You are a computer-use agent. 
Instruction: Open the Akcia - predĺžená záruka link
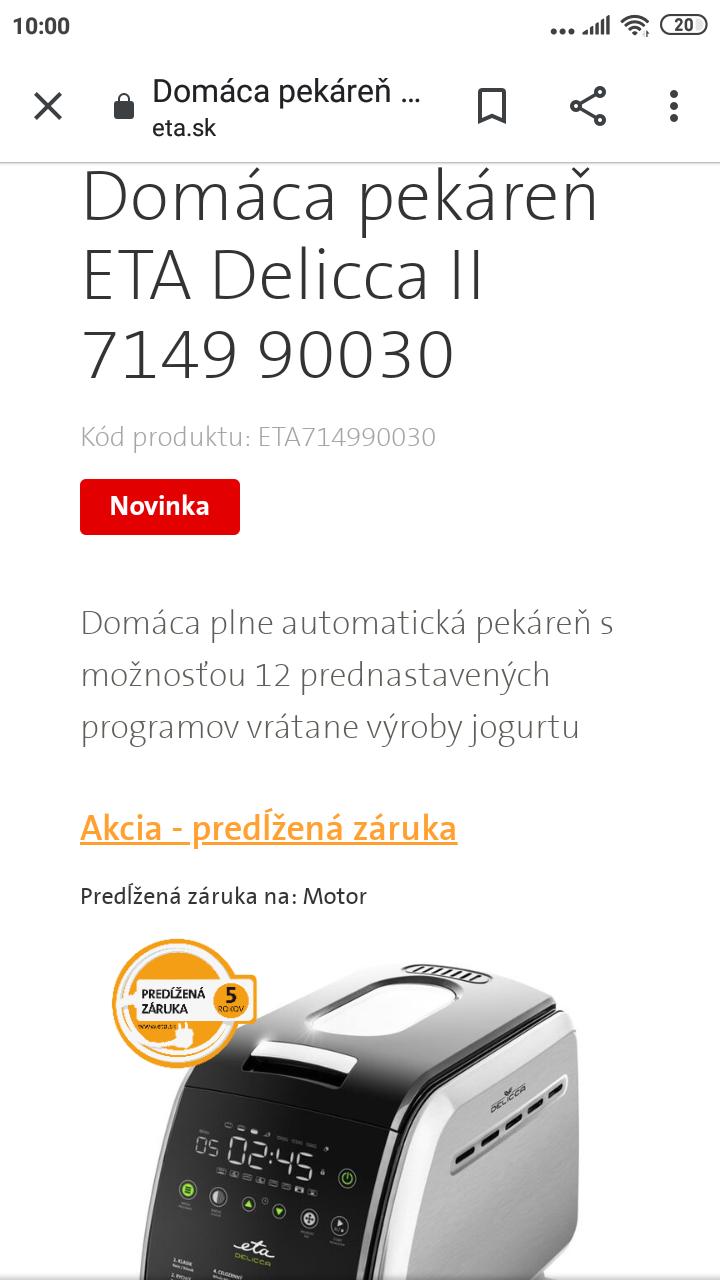coord(268,828)
